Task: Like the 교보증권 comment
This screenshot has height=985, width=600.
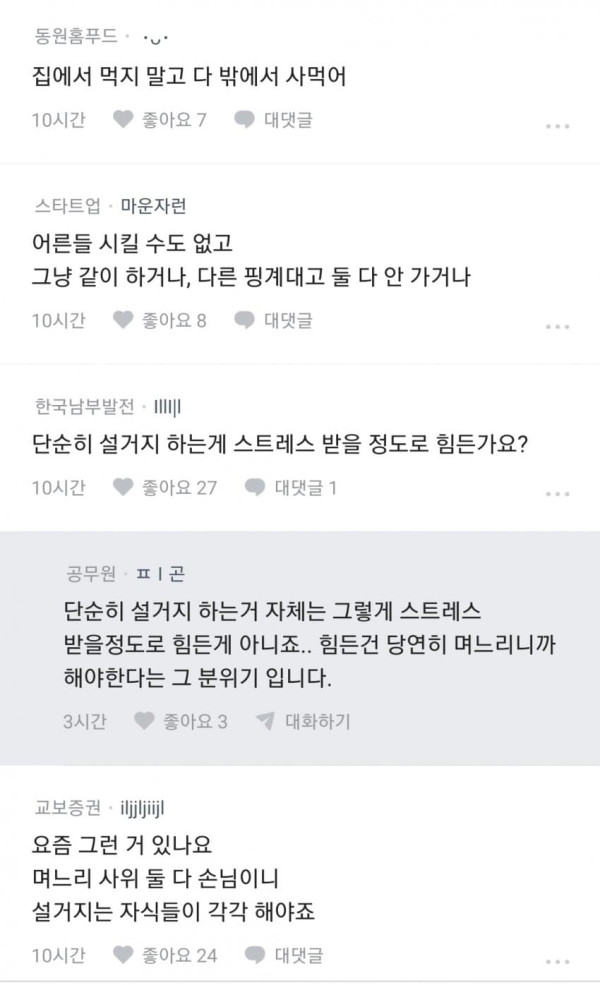Action: click(165, 955)
